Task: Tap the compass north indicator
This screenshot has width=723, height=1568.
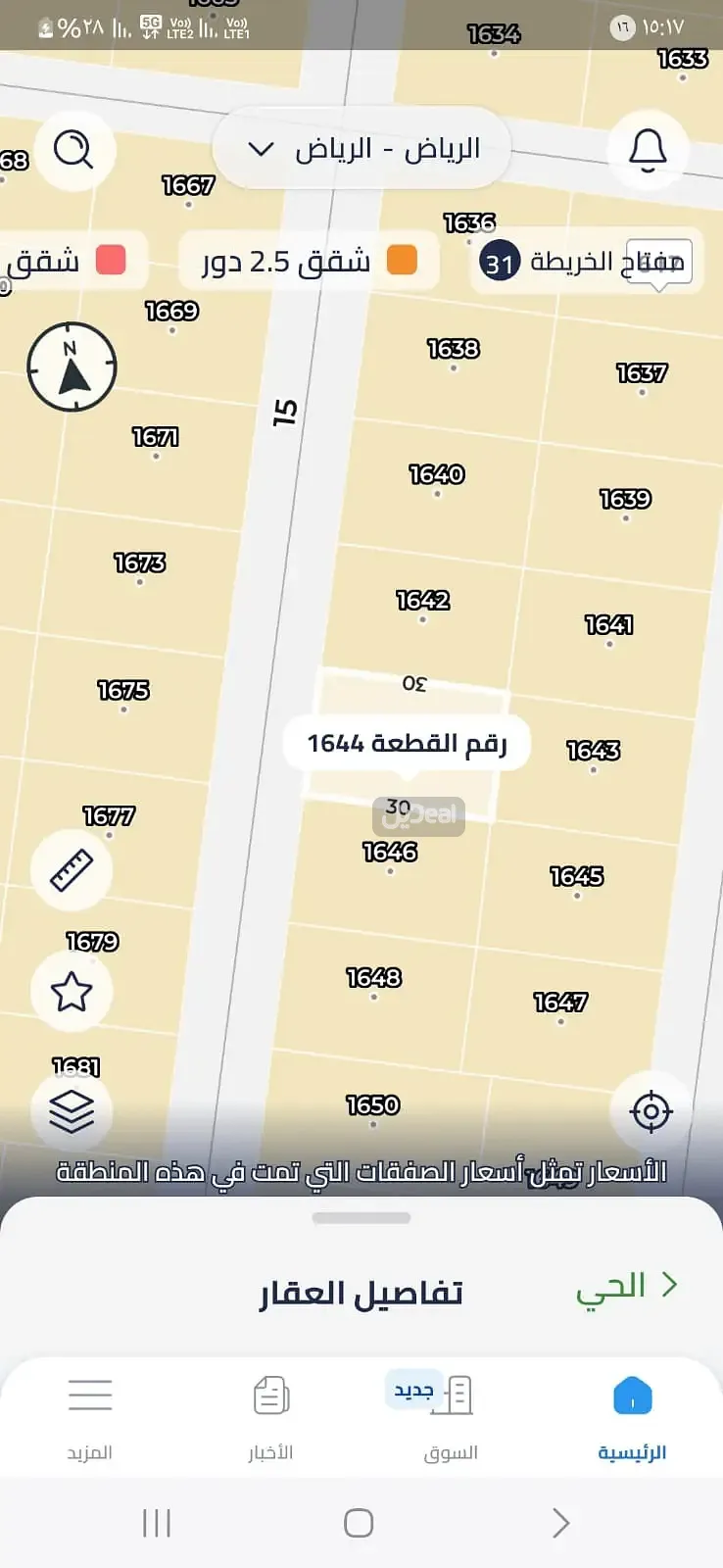Action: click(x=72, y=367)
